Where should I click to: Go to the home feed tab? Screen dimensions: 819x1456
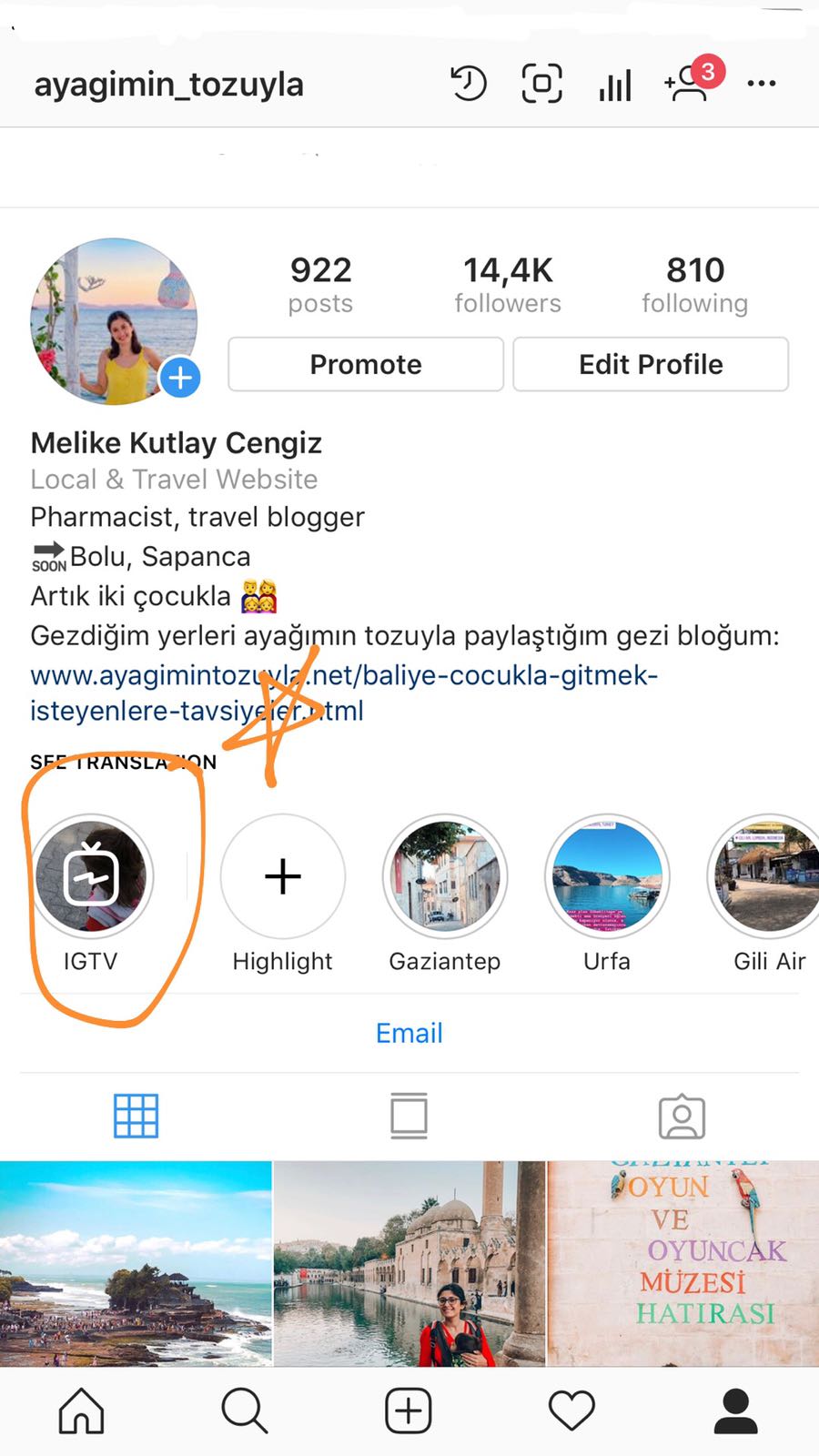pyautogui.click(x=82, y=1410)
